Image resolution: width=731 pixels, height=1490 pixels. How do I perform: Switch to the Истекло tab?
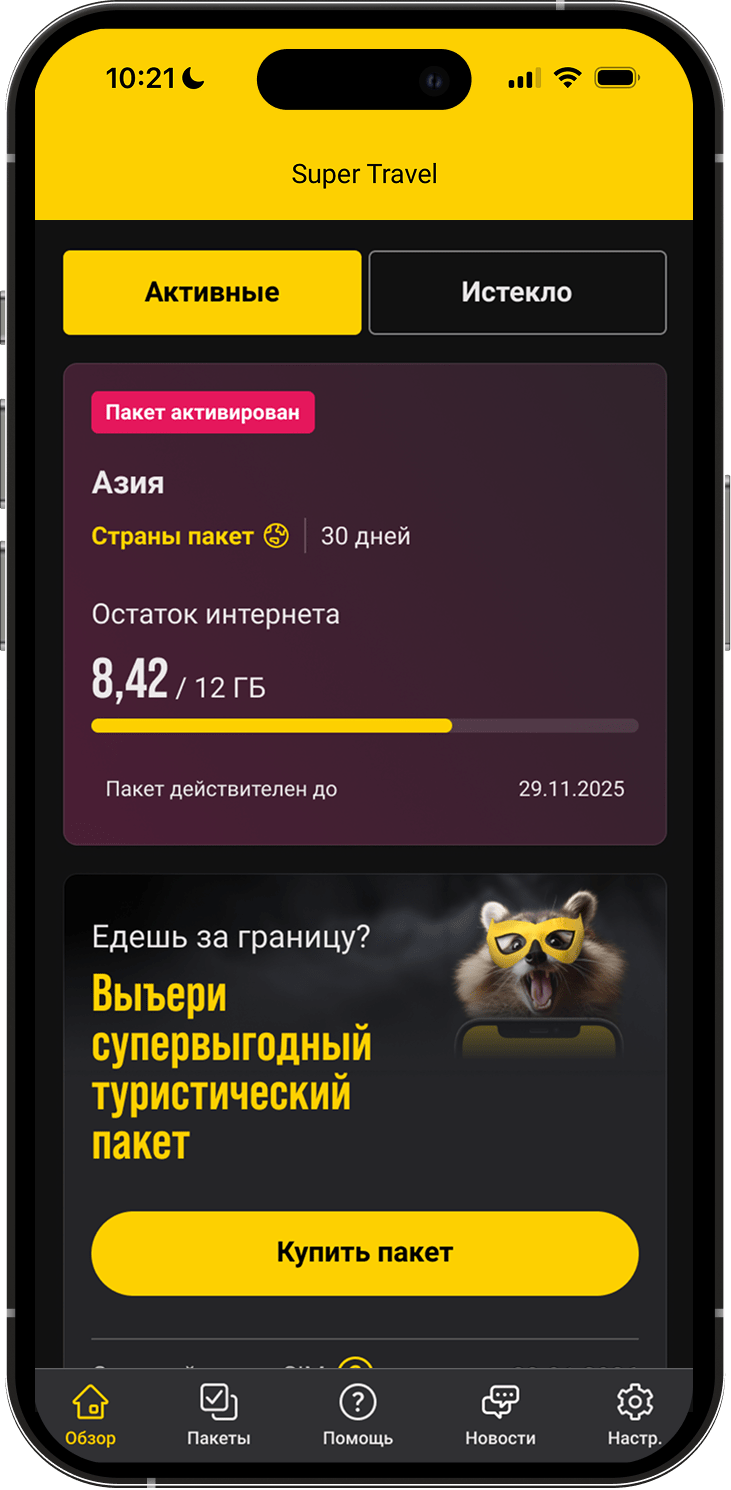click(517, 292)
